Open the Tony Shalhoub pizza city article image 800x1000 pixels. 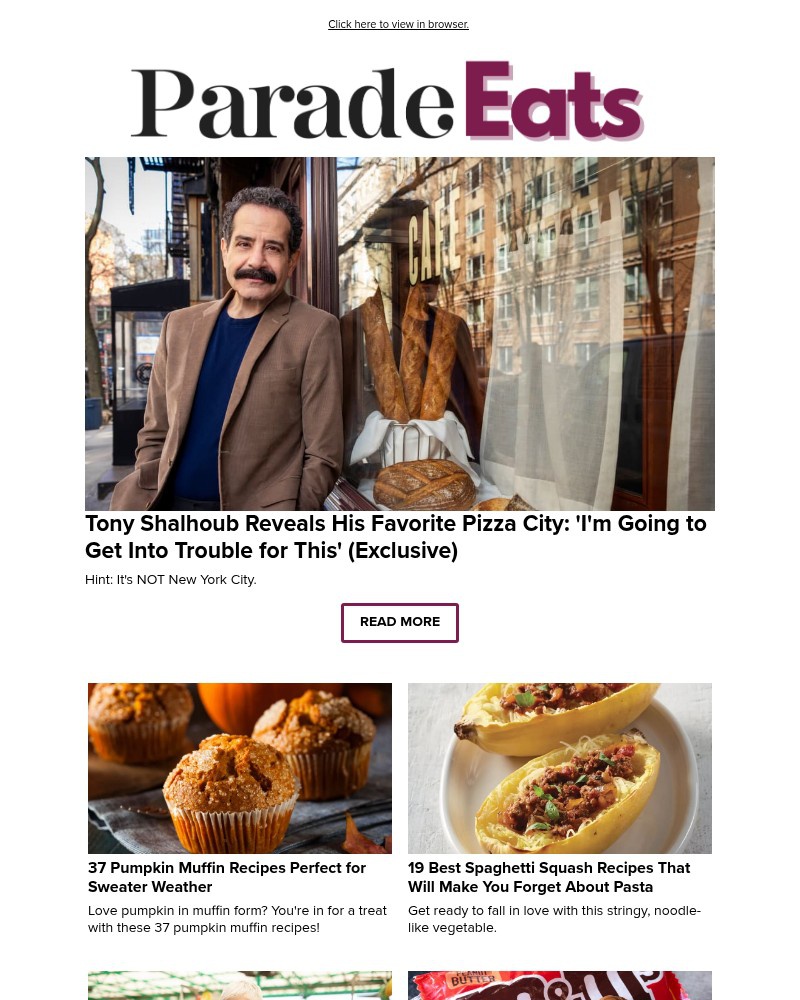tap(399, 333)
